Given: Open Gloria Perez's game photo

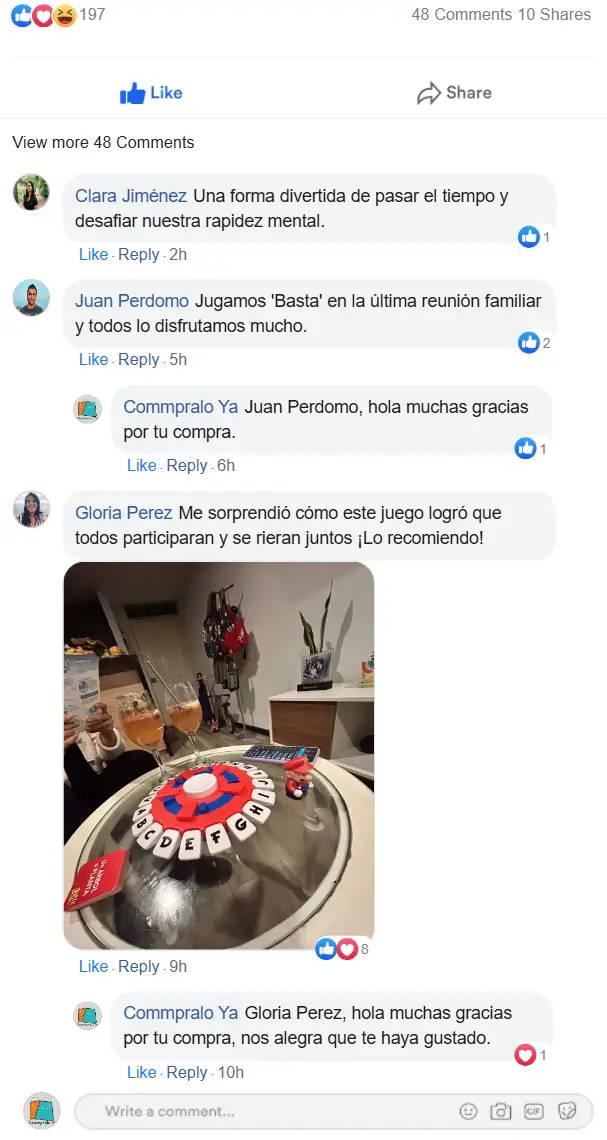Looking at the screenshot, I should pyautogui.click(x=218, y=755).
